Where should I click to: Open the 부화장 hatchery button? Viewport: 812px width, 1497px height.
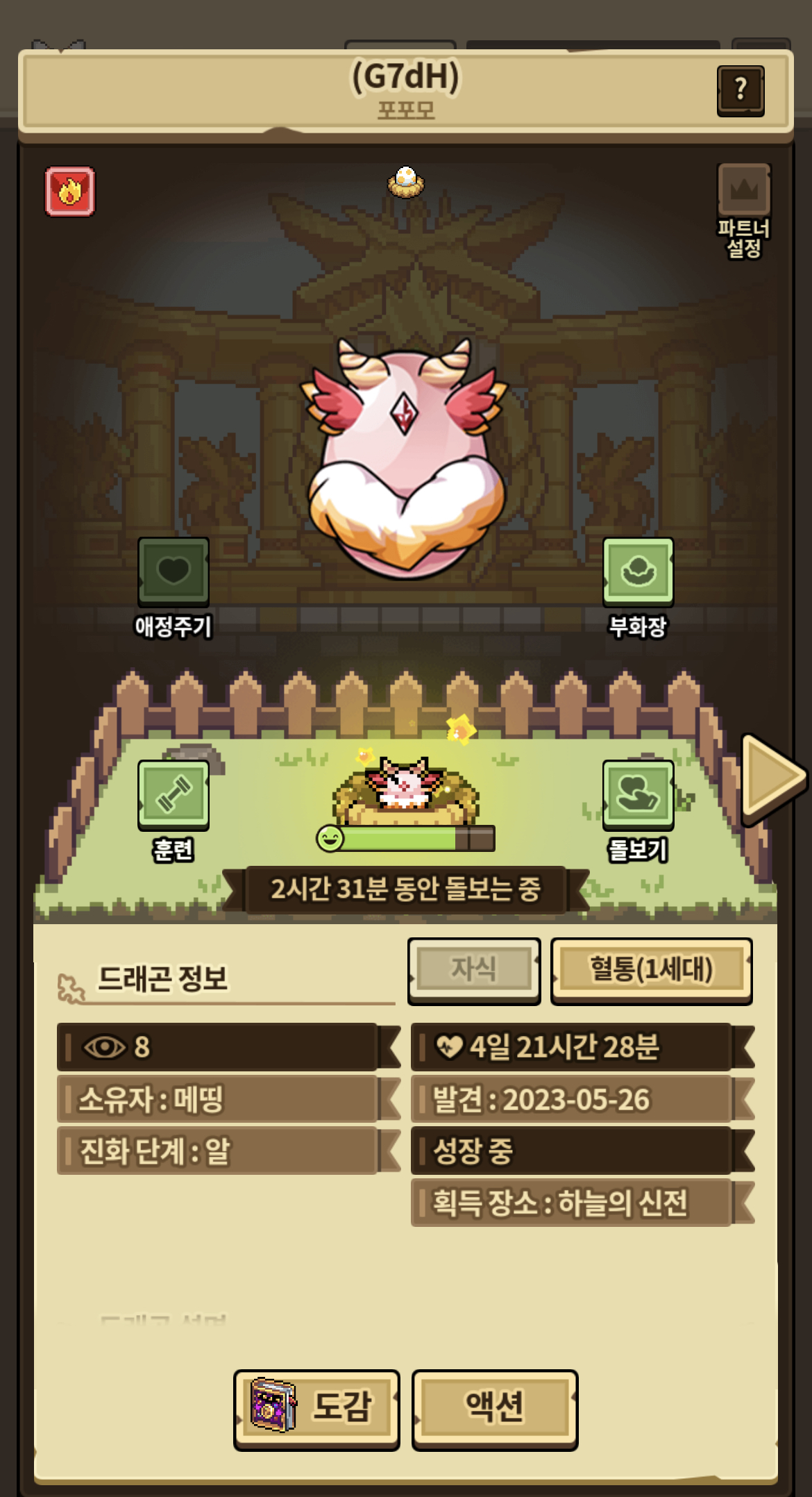point(638,572)
